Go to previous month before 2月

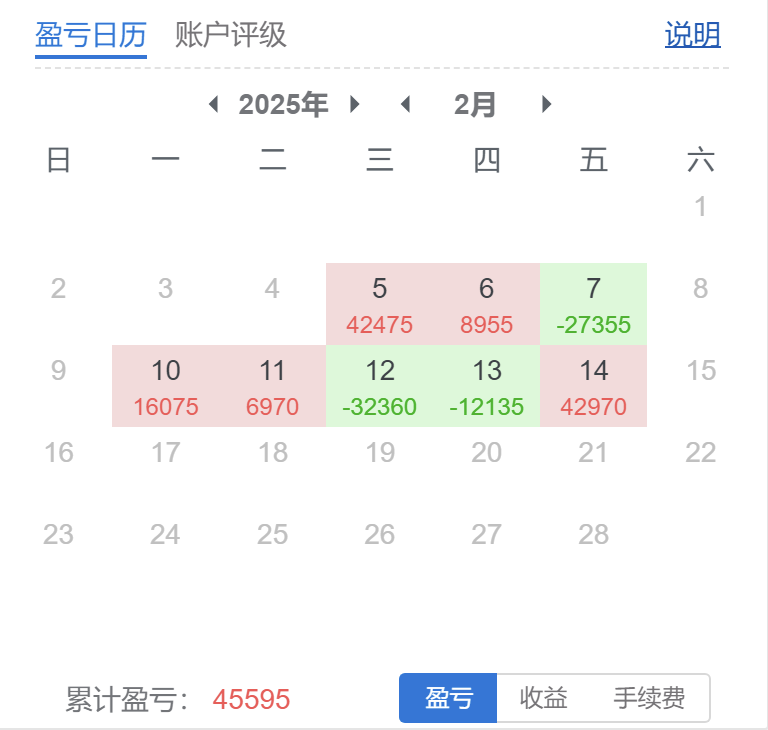(405, 104)
